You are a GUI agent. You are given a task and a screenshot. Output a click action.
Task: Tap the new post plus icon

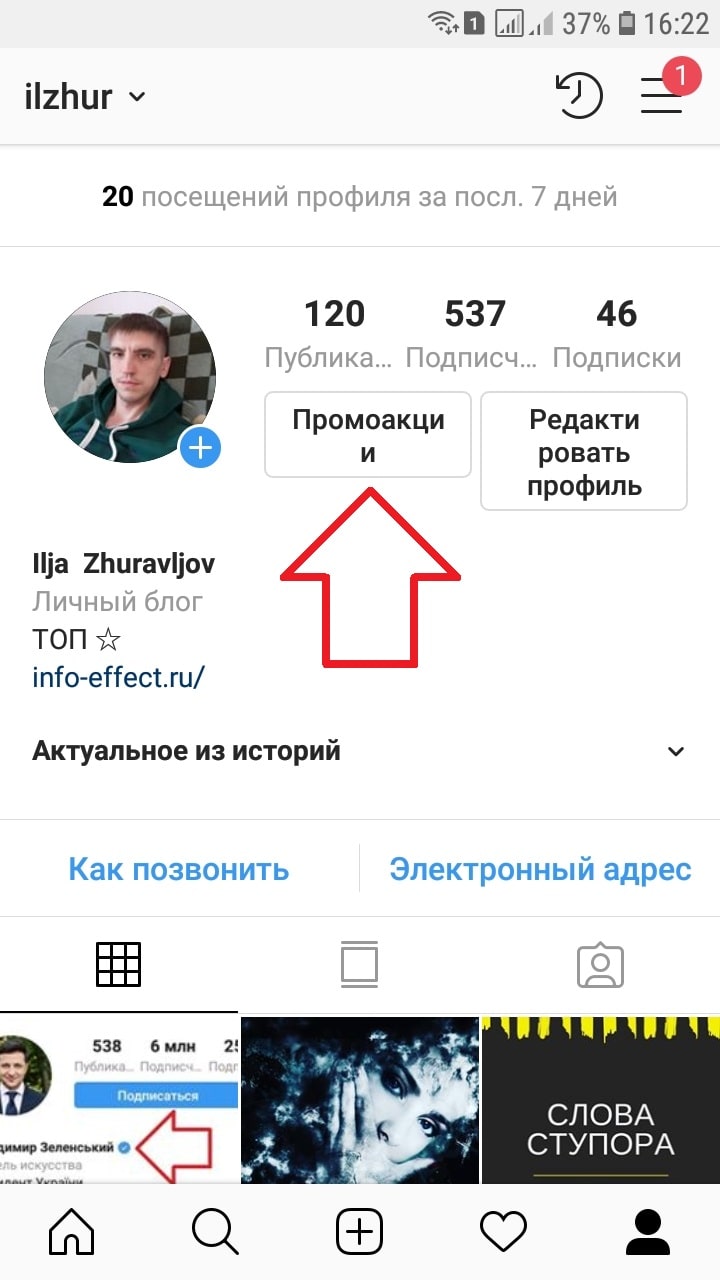(360, 1230)
